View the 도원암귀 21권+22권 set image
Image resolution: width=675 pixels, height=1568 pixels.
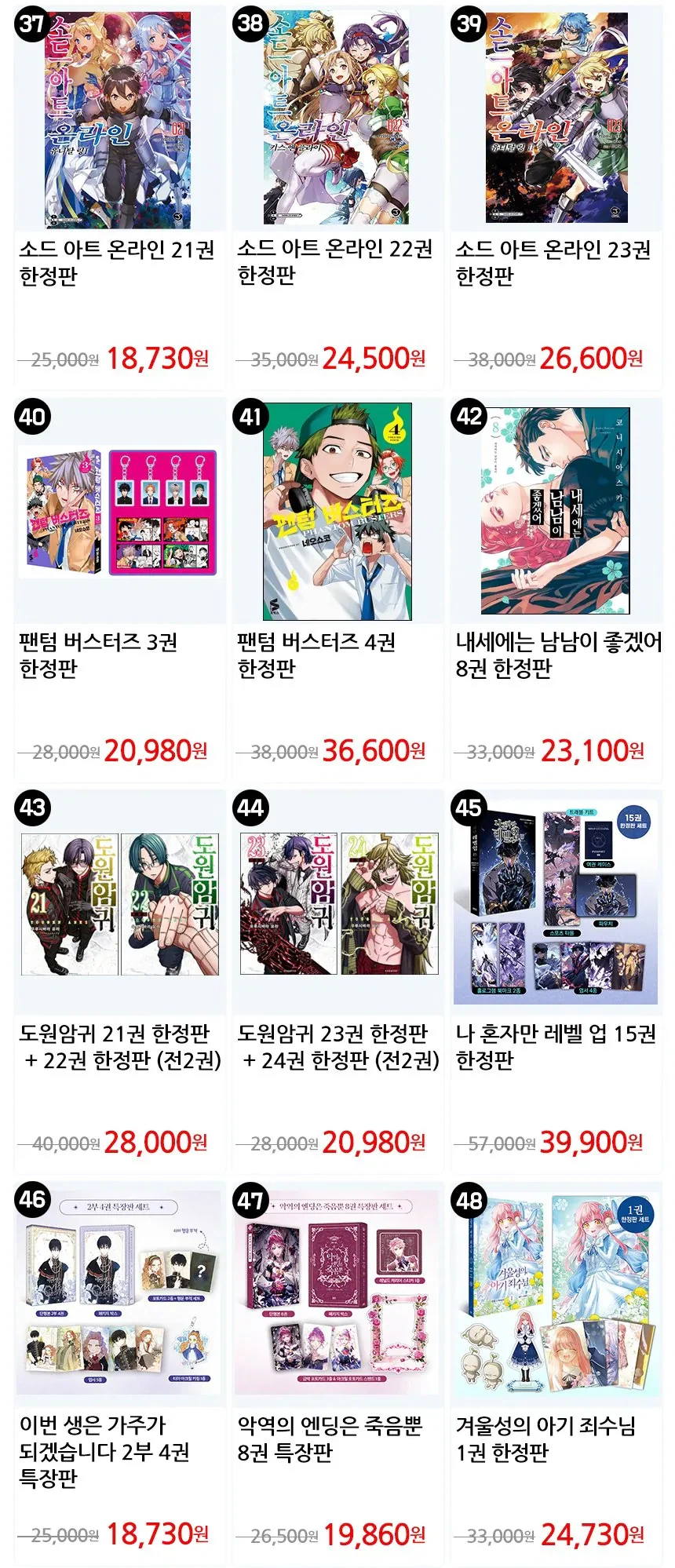pyautogui.click(x=115, y=903)
